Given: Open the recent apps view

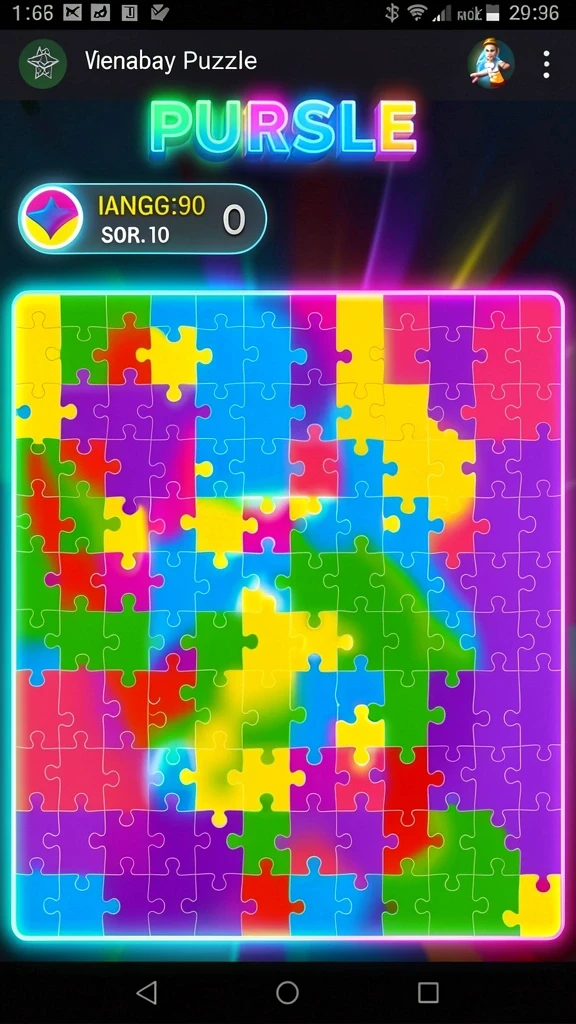Looking at the screenshot, I should [x=428, y=993].
